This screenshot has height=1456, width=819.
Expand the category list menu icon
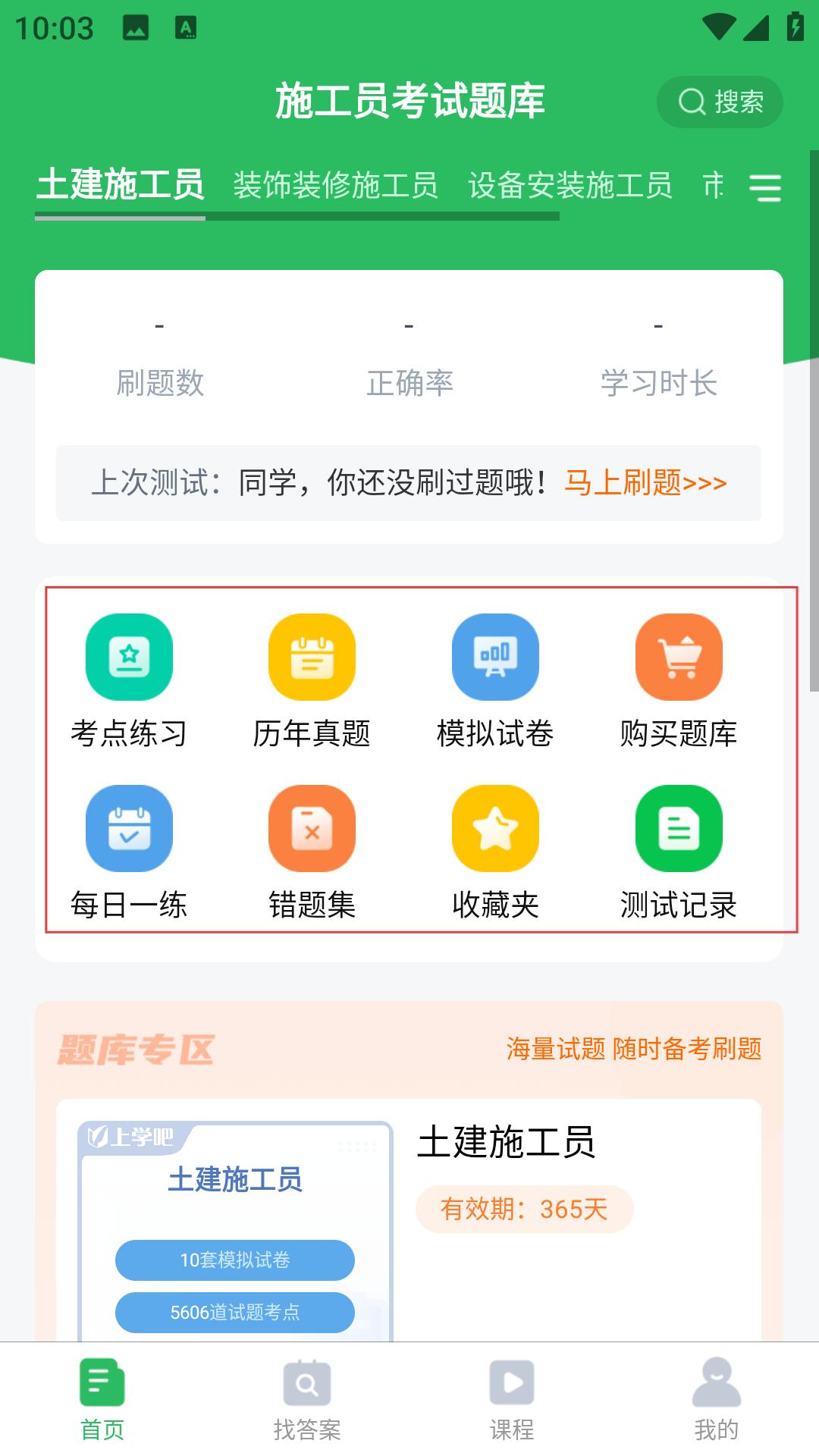(764, 187)
